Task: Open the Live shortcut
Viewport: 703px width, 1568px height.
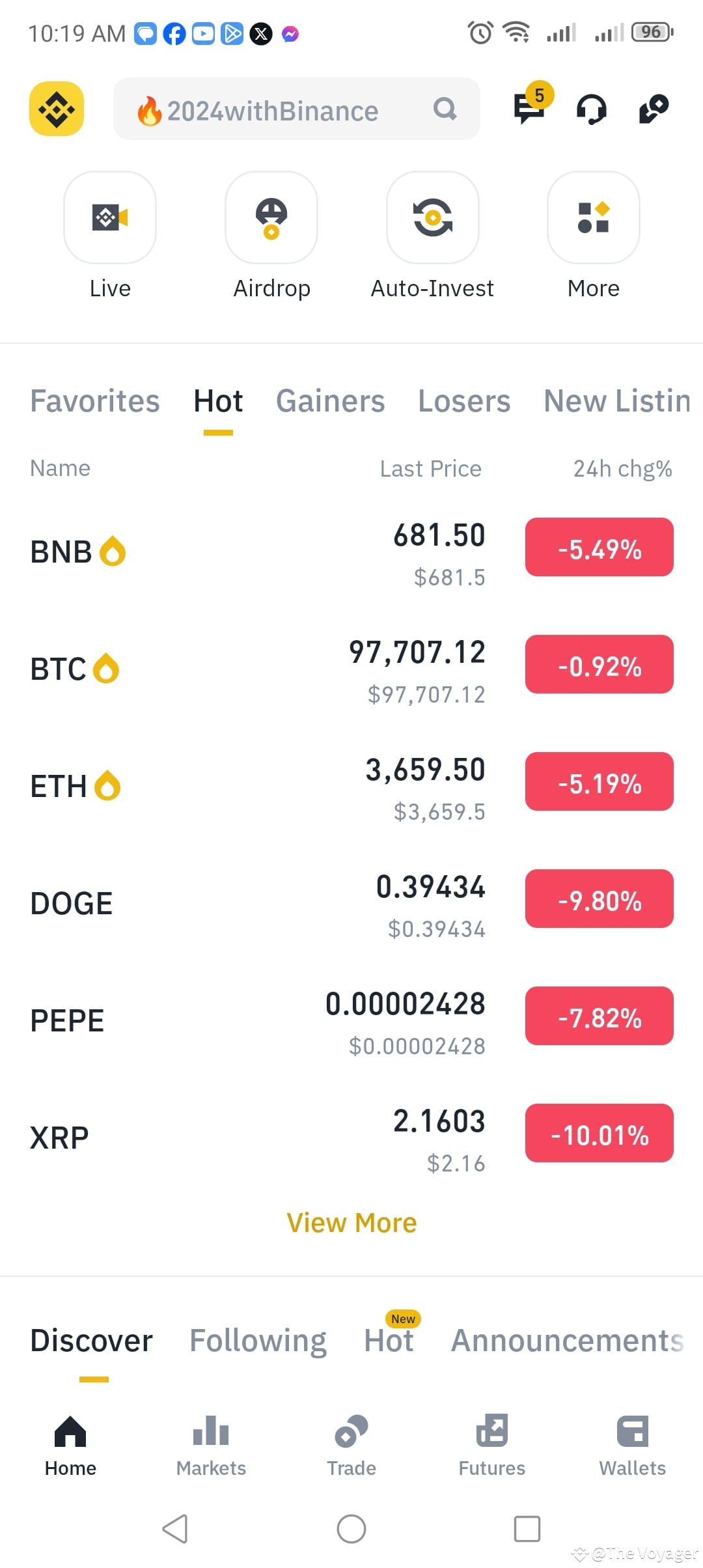Action: pos(110,236)
